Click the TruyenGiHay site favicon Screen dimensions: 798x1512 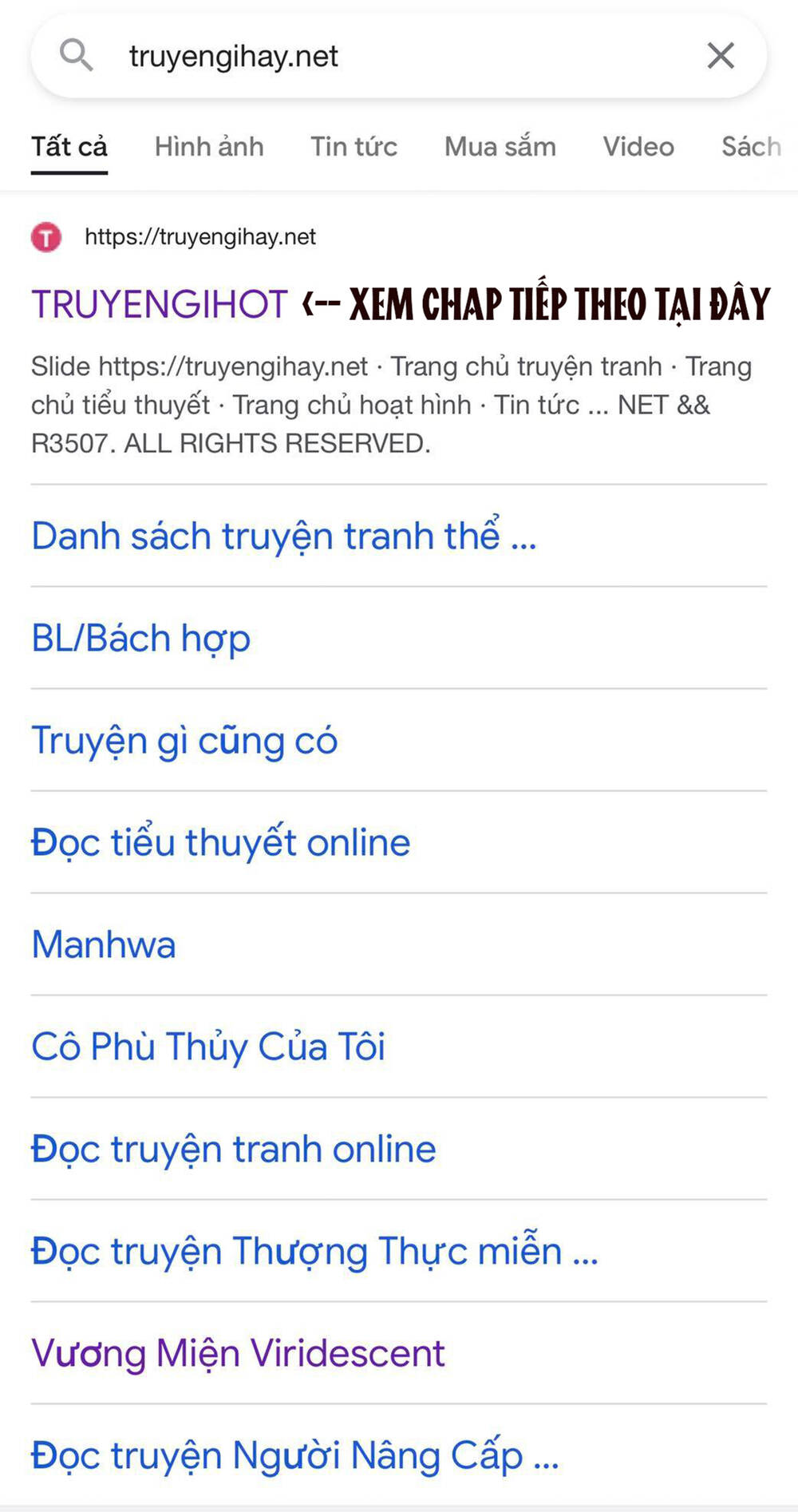point(47,236)
